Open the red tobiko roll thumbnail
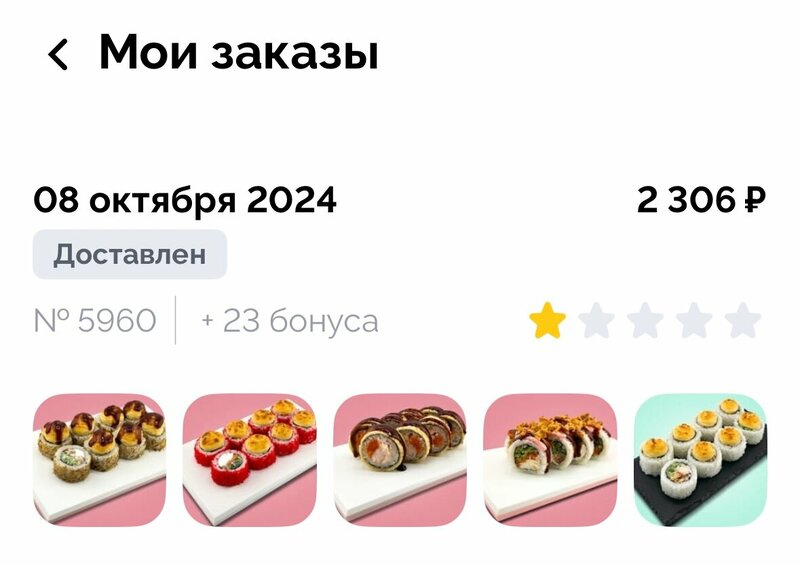 point(249,459)
